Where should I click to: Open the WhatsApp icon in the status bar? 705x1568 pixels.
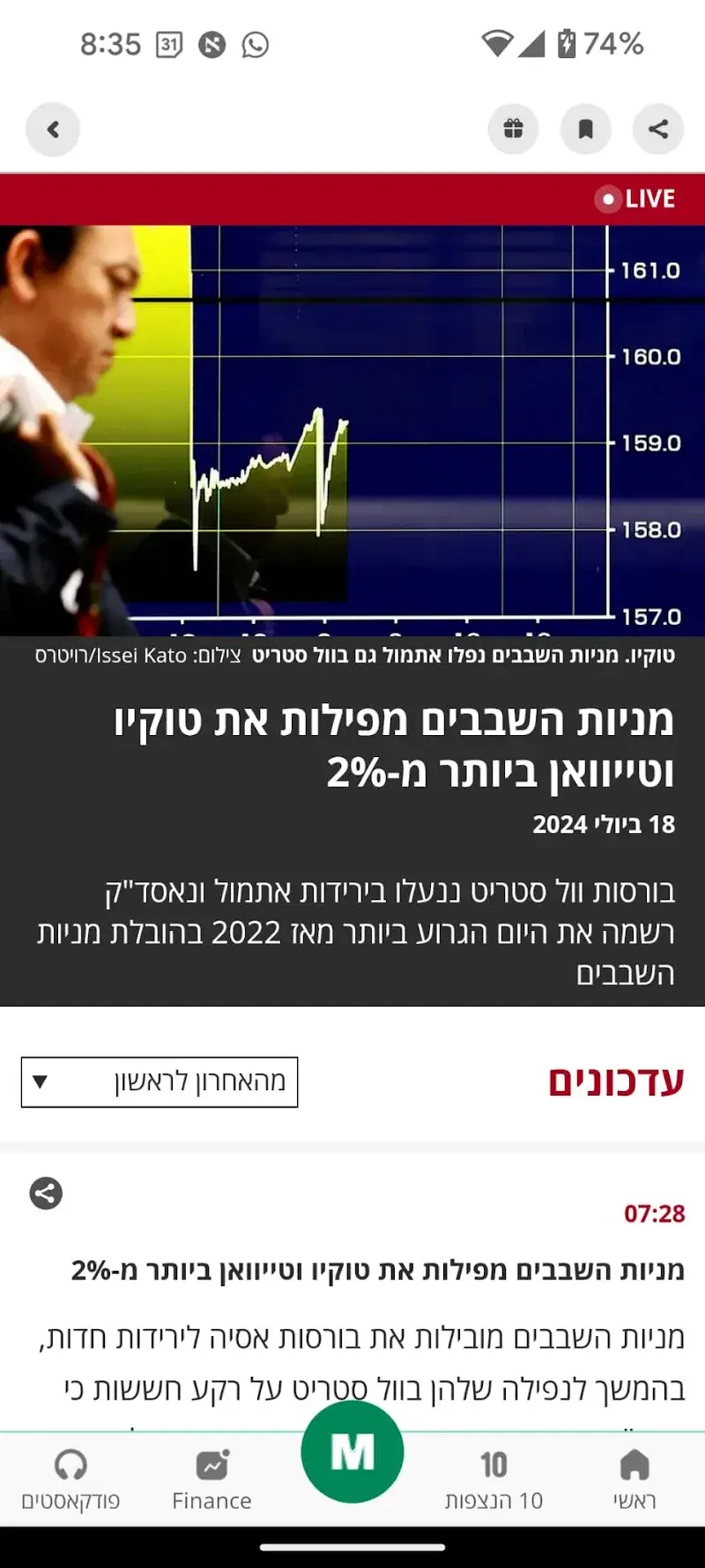tap(254, 43)
